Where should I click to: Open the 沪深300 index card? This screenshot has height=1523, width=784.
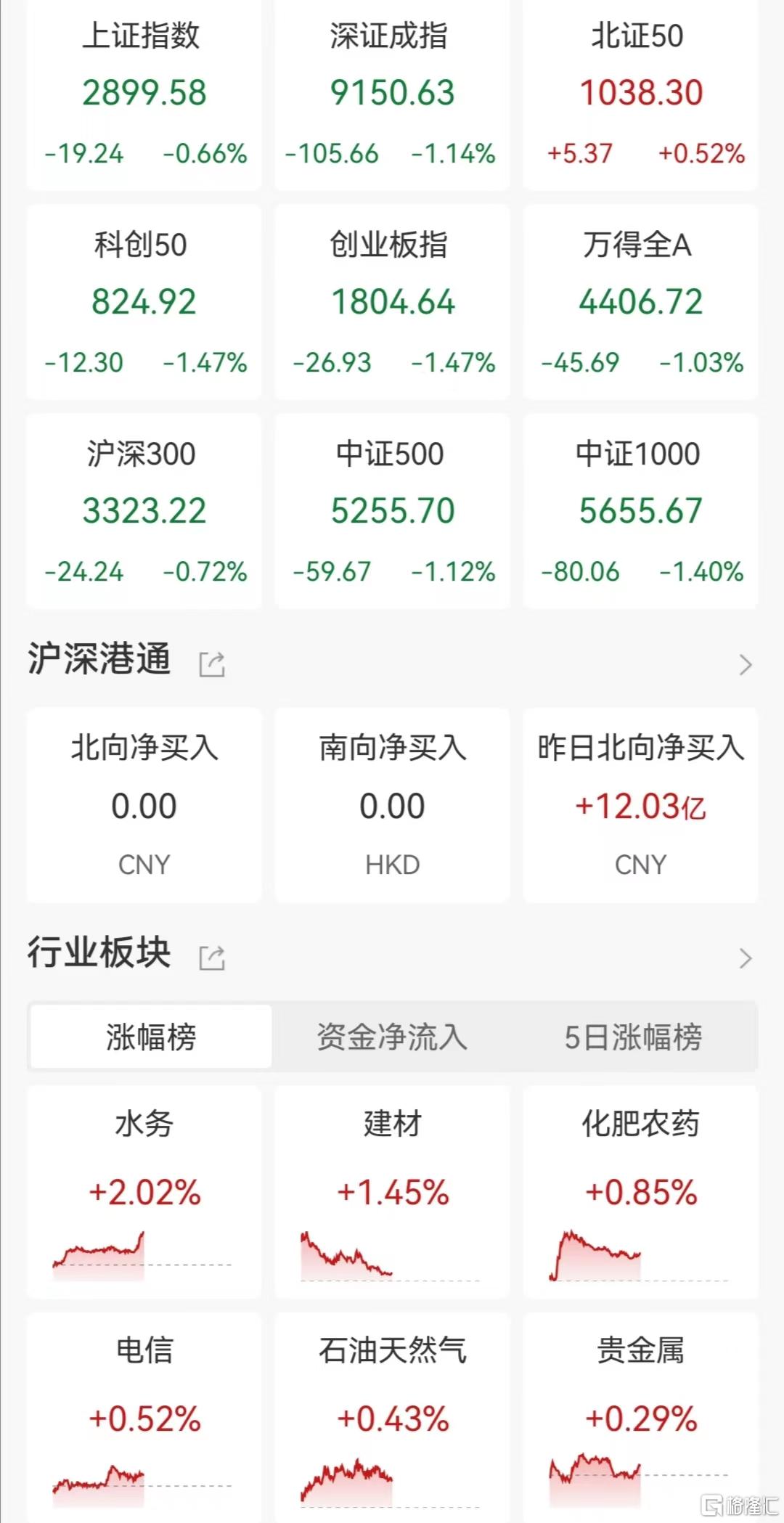[144, 511]
